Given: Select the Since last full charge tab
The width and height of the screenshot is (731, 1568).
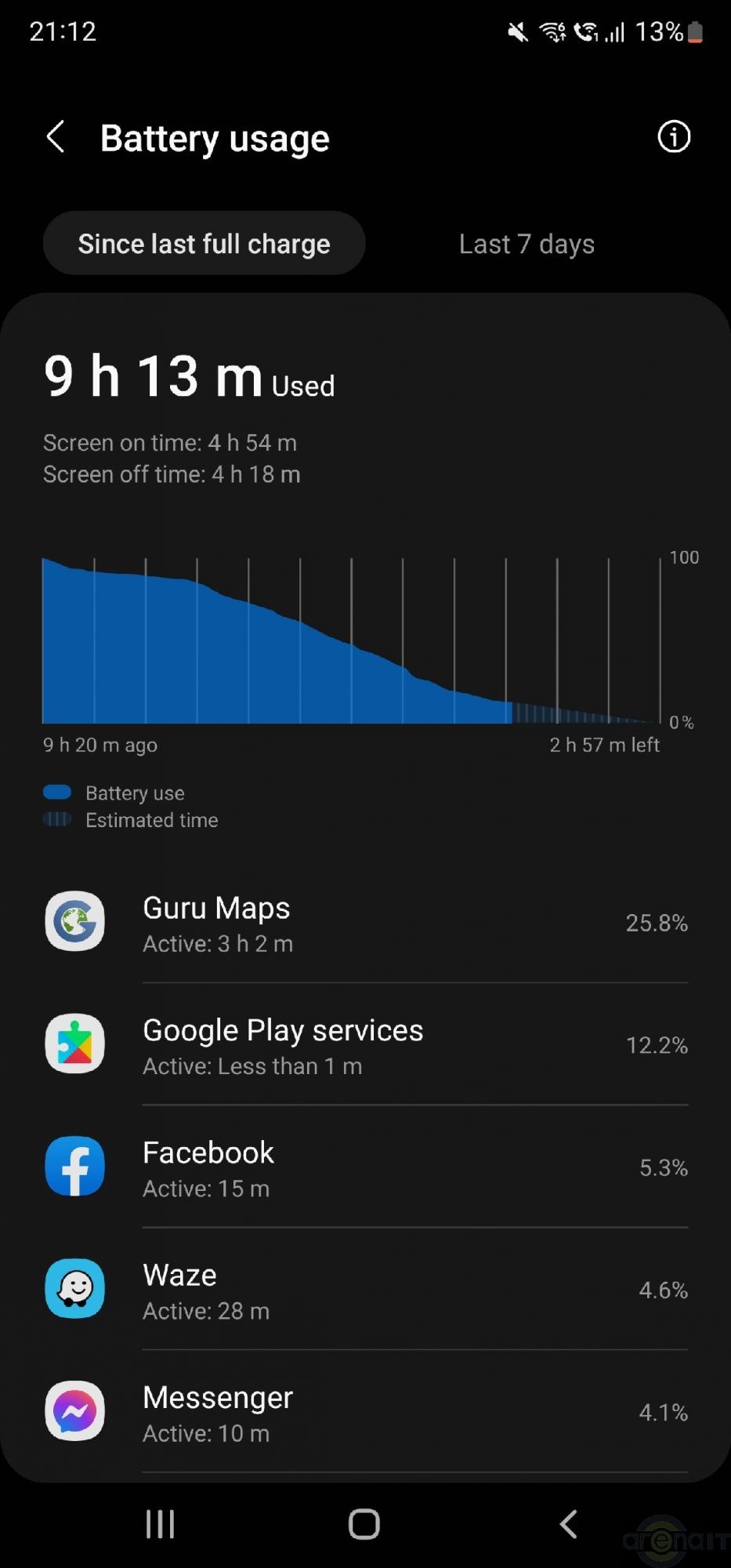Looking at the screenshot, I should click(x=204, y=244).
